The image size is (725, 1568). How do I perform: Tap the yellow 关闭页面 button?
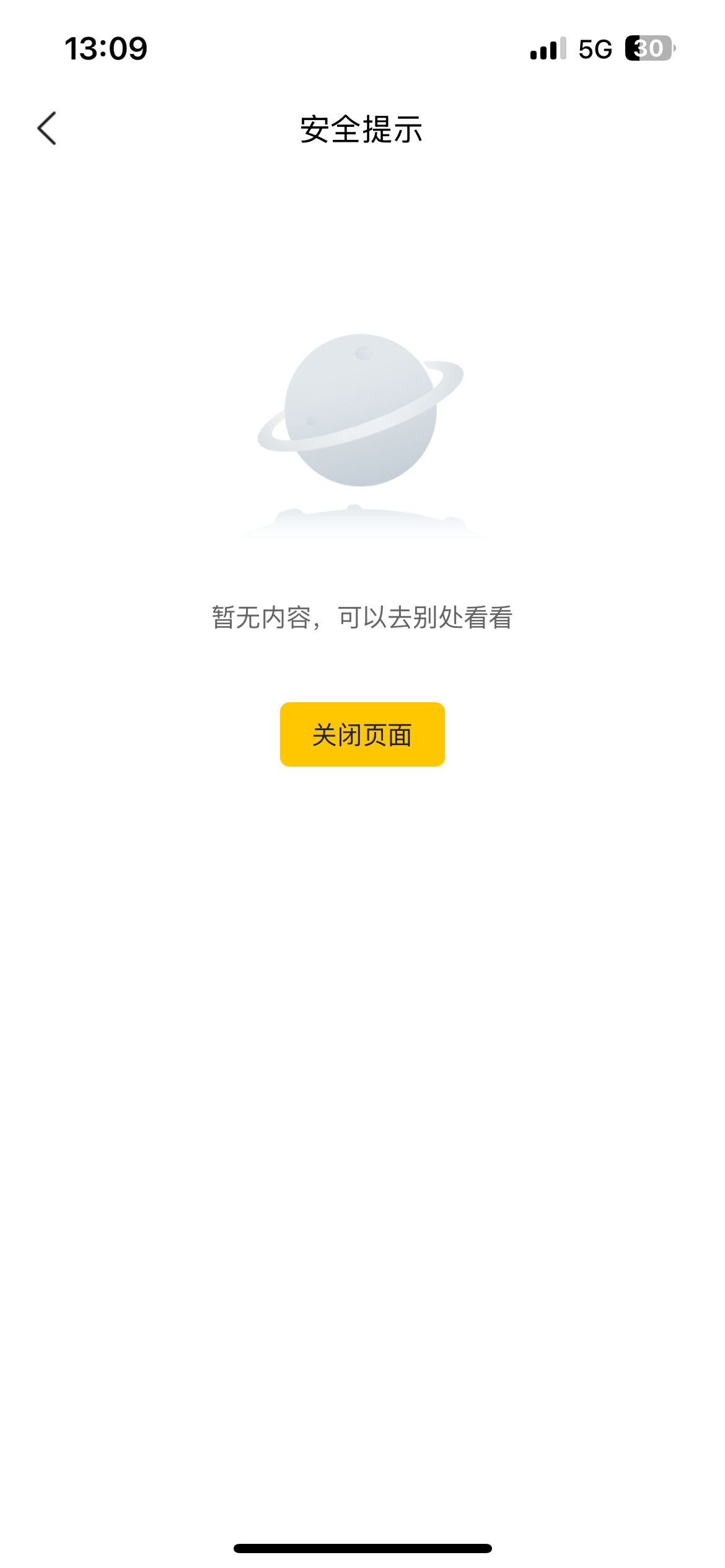(x=362, y=734)
